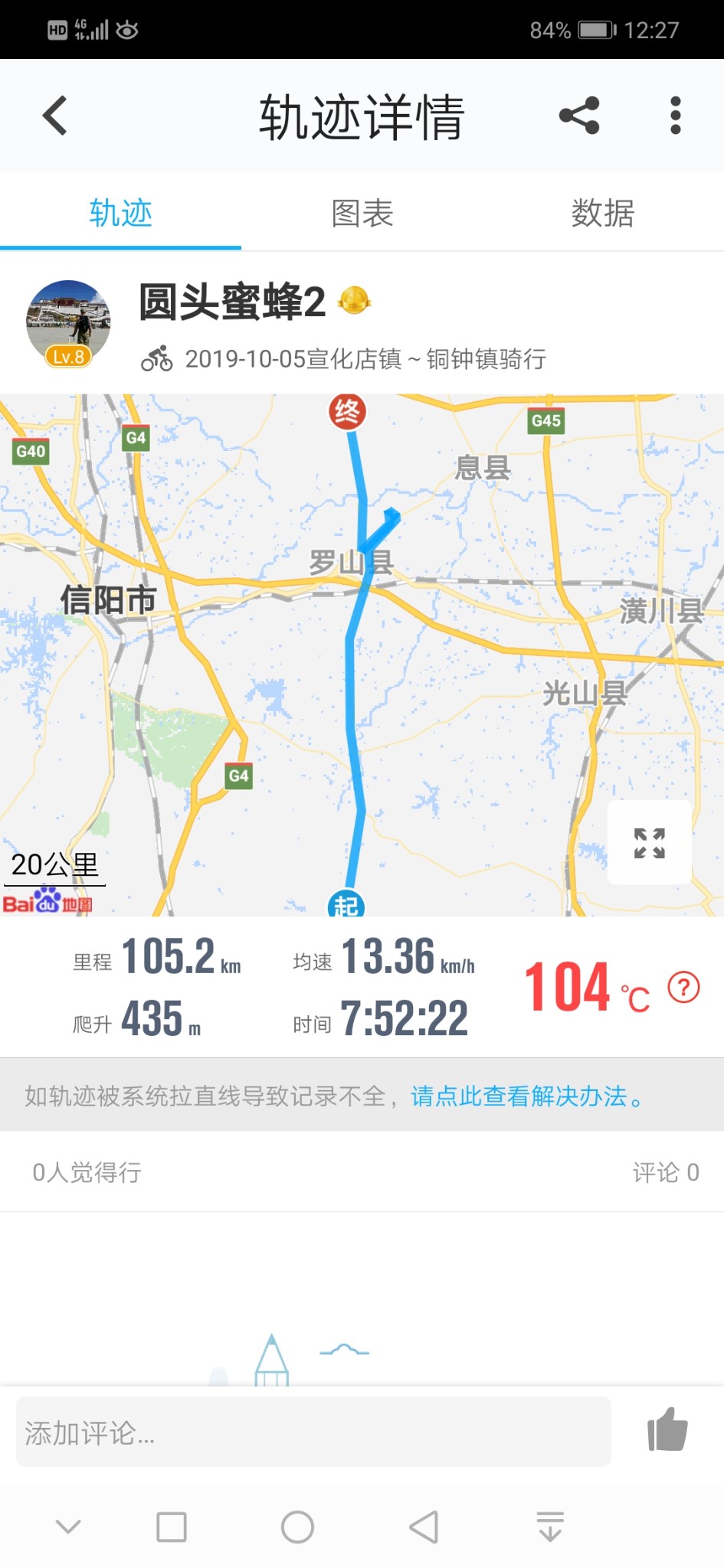View the 评论 0 comments
Screen dimensions: 724x1568
pos(665,1172)
